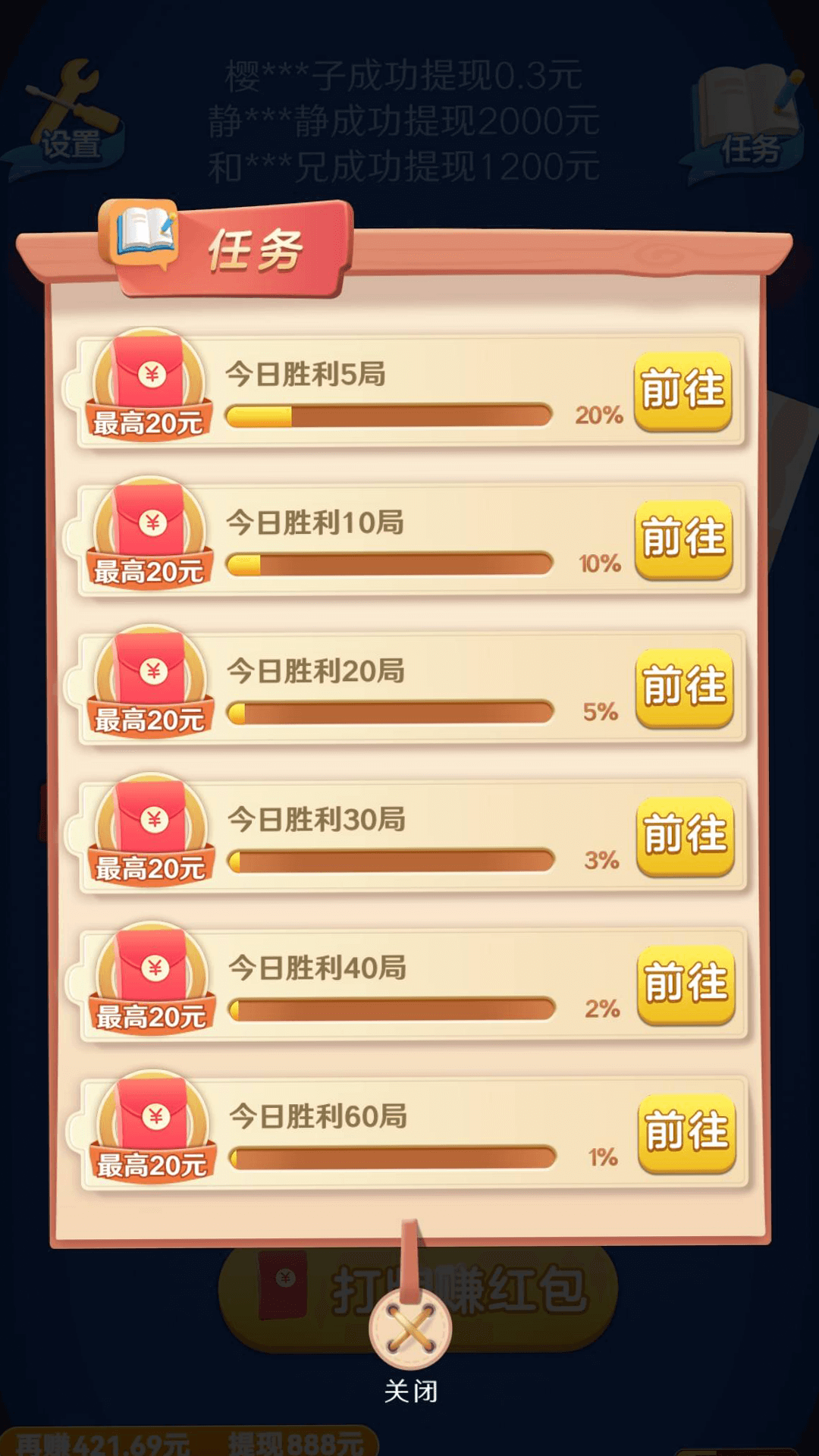Select 前往 next to 今日胜利20局
The image size is (819, 1456).
pyautogui.click(x=684, y=687)
